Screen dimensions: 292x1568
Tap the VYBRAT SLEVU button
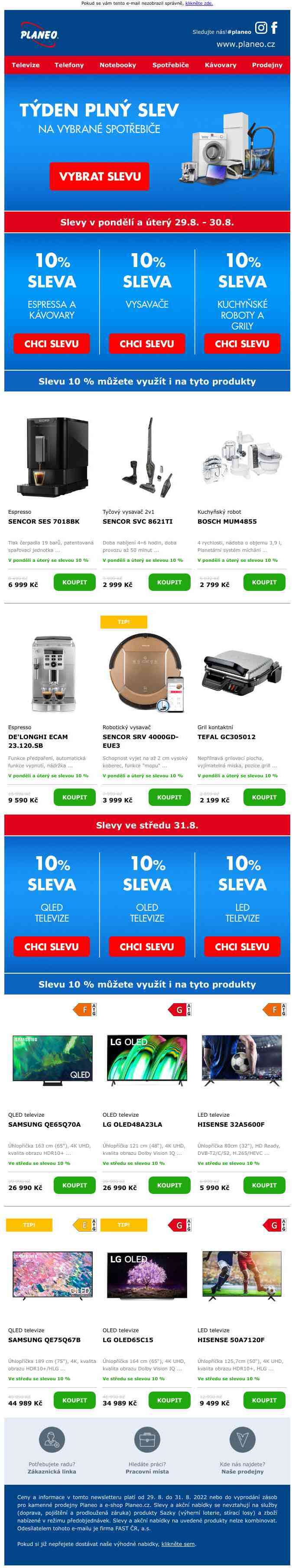pos(99,176)
